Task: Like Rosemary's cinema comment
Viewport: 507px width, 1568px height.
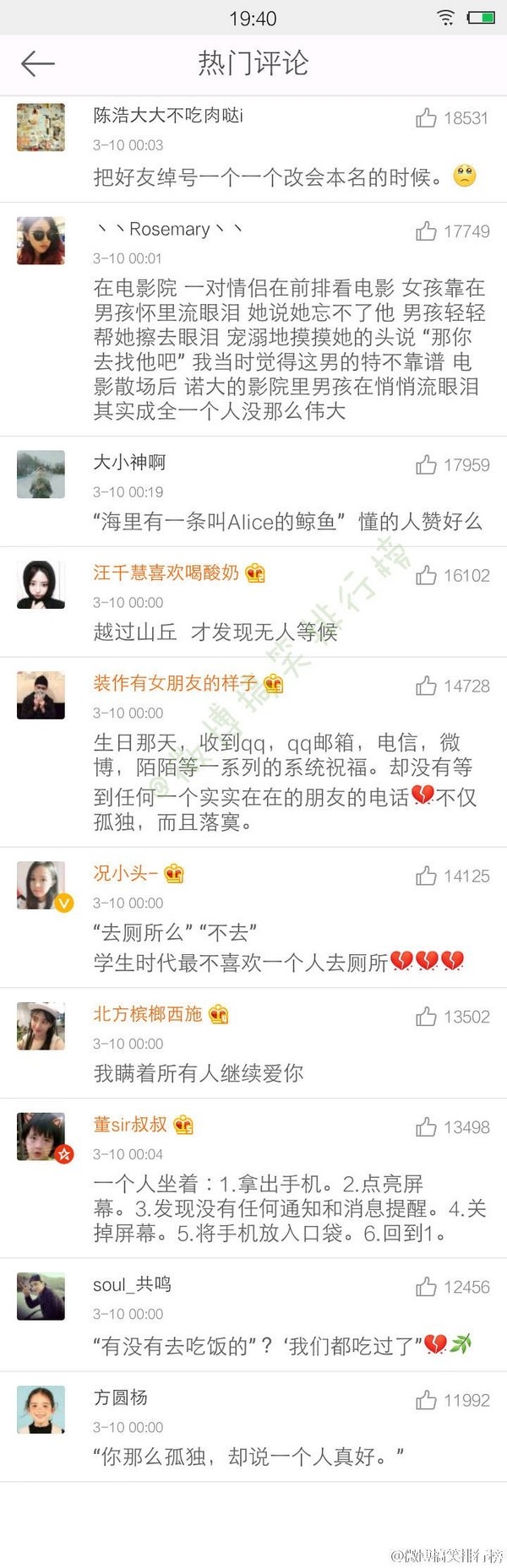Action: coord(427,231)
